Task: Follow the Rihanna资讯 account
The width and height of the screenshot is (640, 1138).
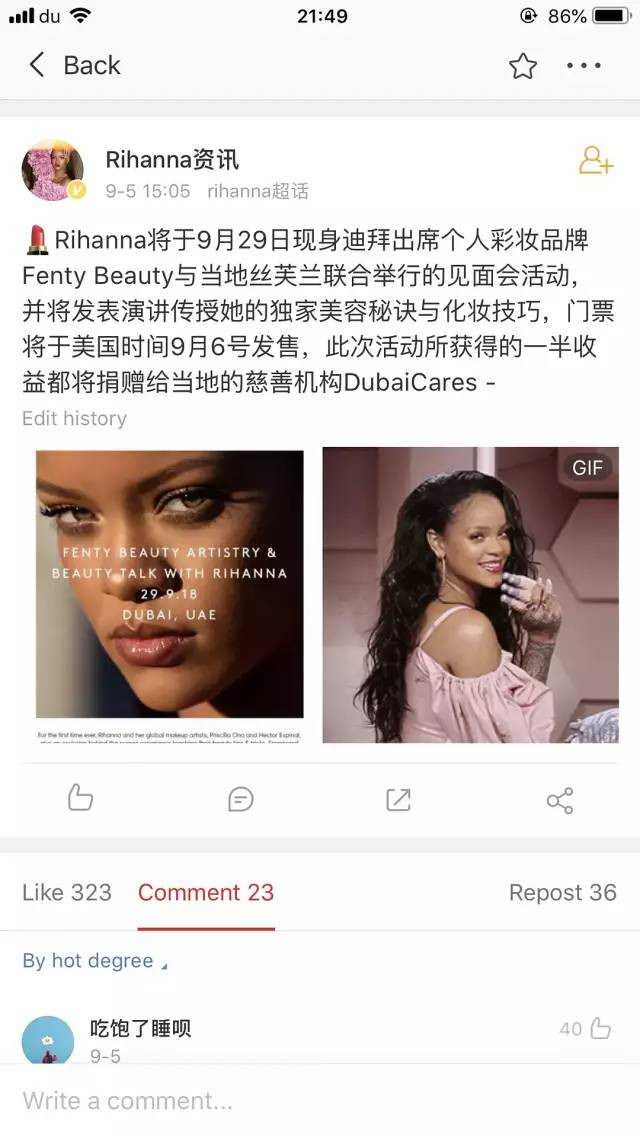Action: point(595,160)
